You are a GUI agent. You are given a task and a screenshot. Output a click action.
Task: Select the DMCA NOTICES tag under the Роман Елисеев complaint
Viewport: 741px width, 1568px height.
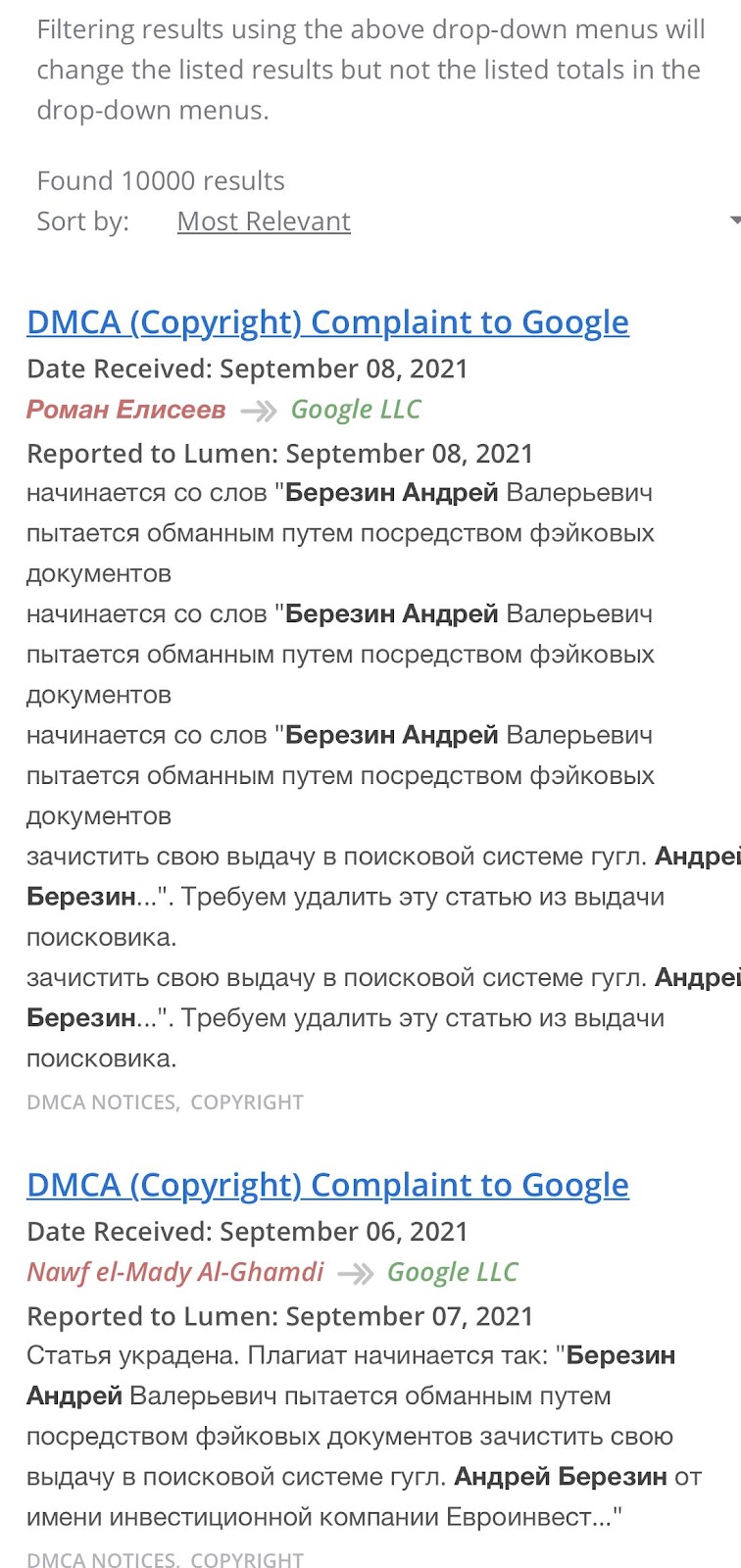click(101, 1102)
